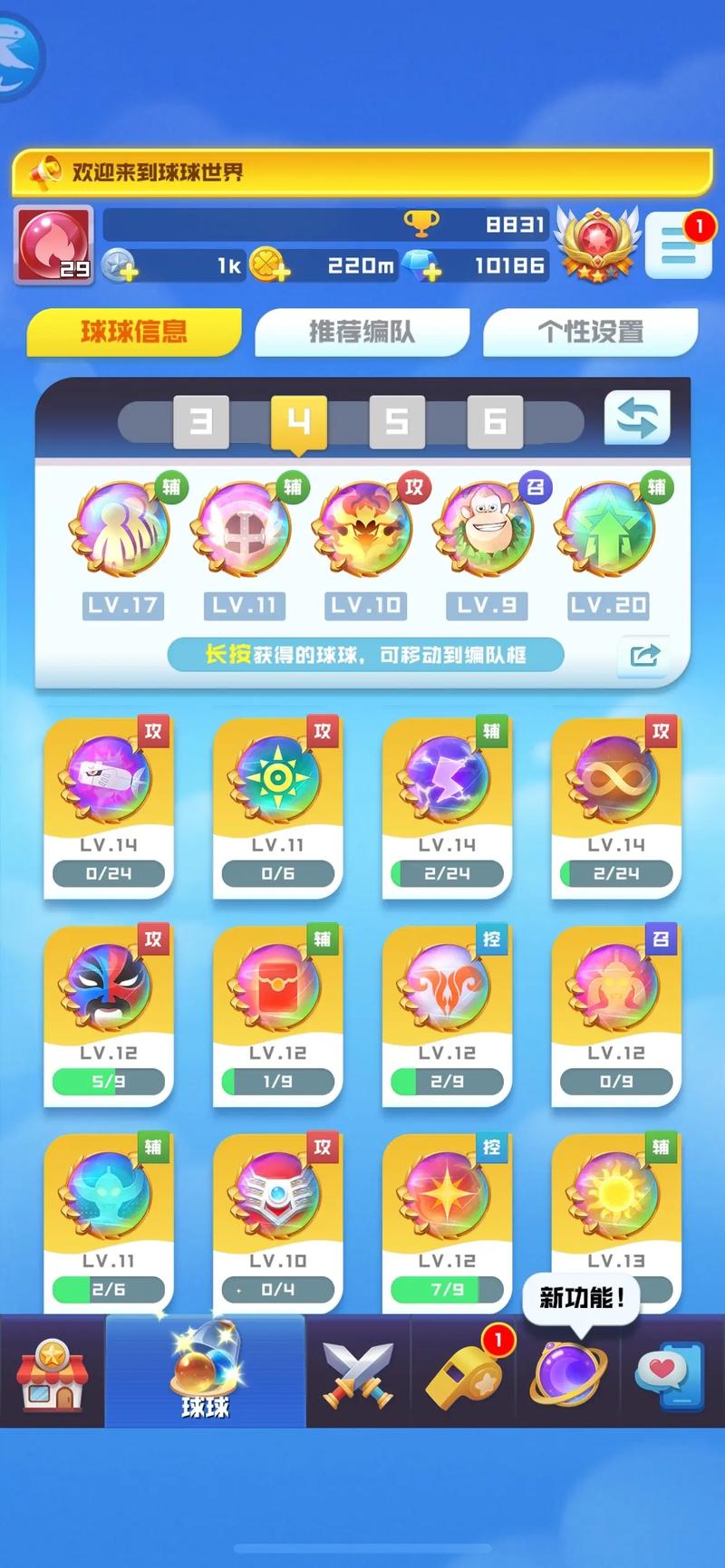Tap the swap arrows button beside team slots
This screenshot has height=1568, width=725.
[637, 418]
